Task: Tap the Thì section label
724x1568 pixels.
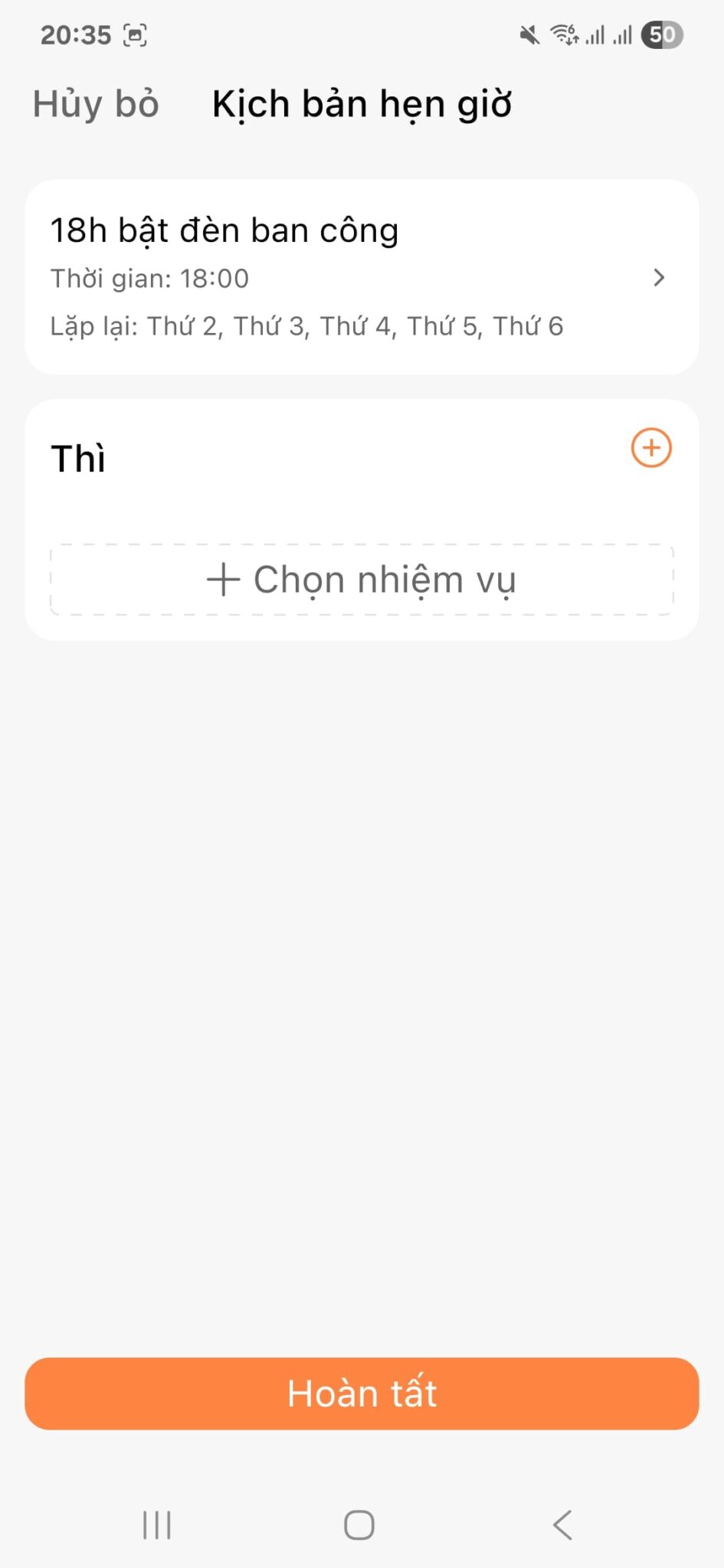Action: pyautogui.click(x=77, y=457)
